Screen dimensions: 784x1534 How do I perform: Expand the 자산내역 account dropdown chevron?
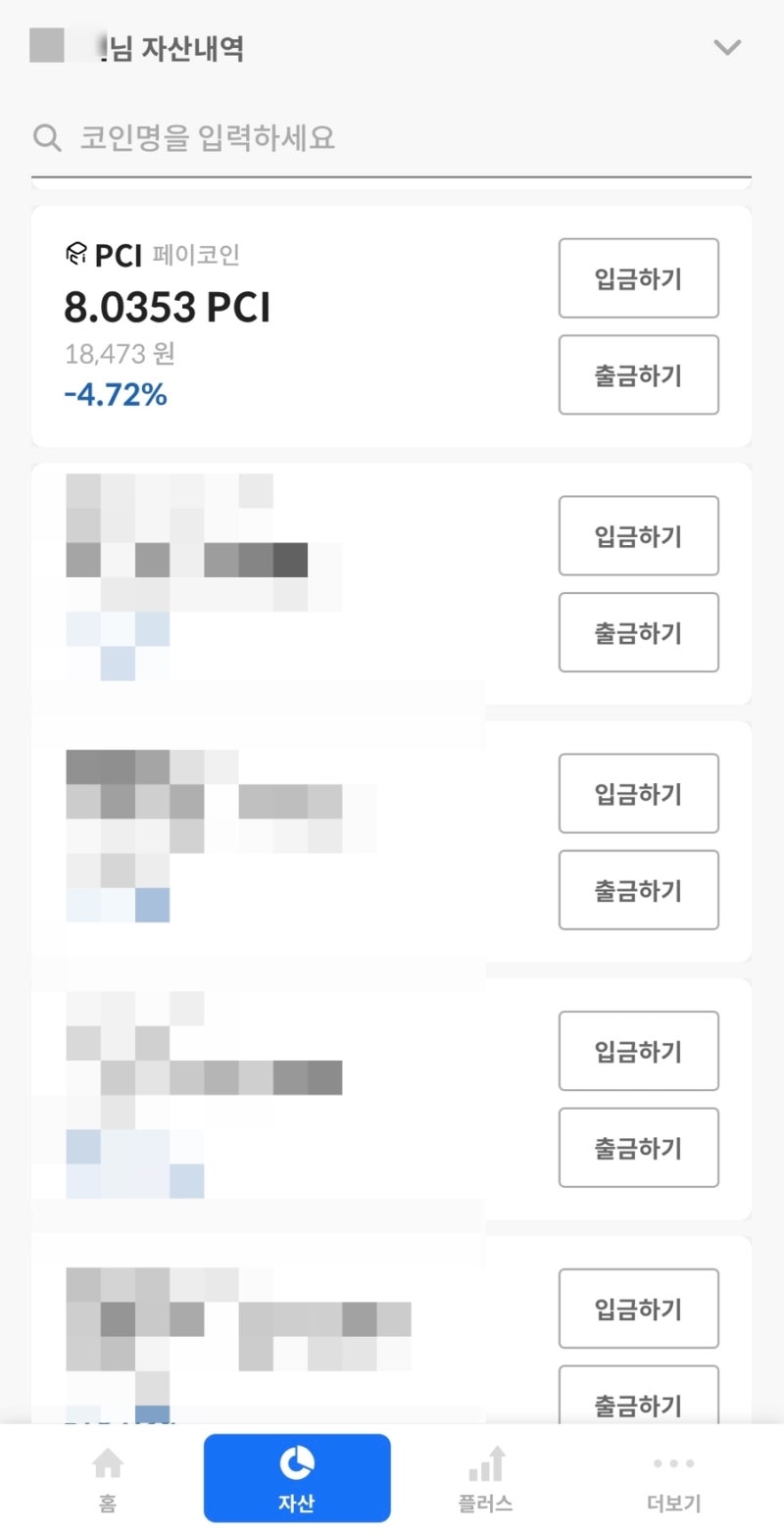point(727,46)
